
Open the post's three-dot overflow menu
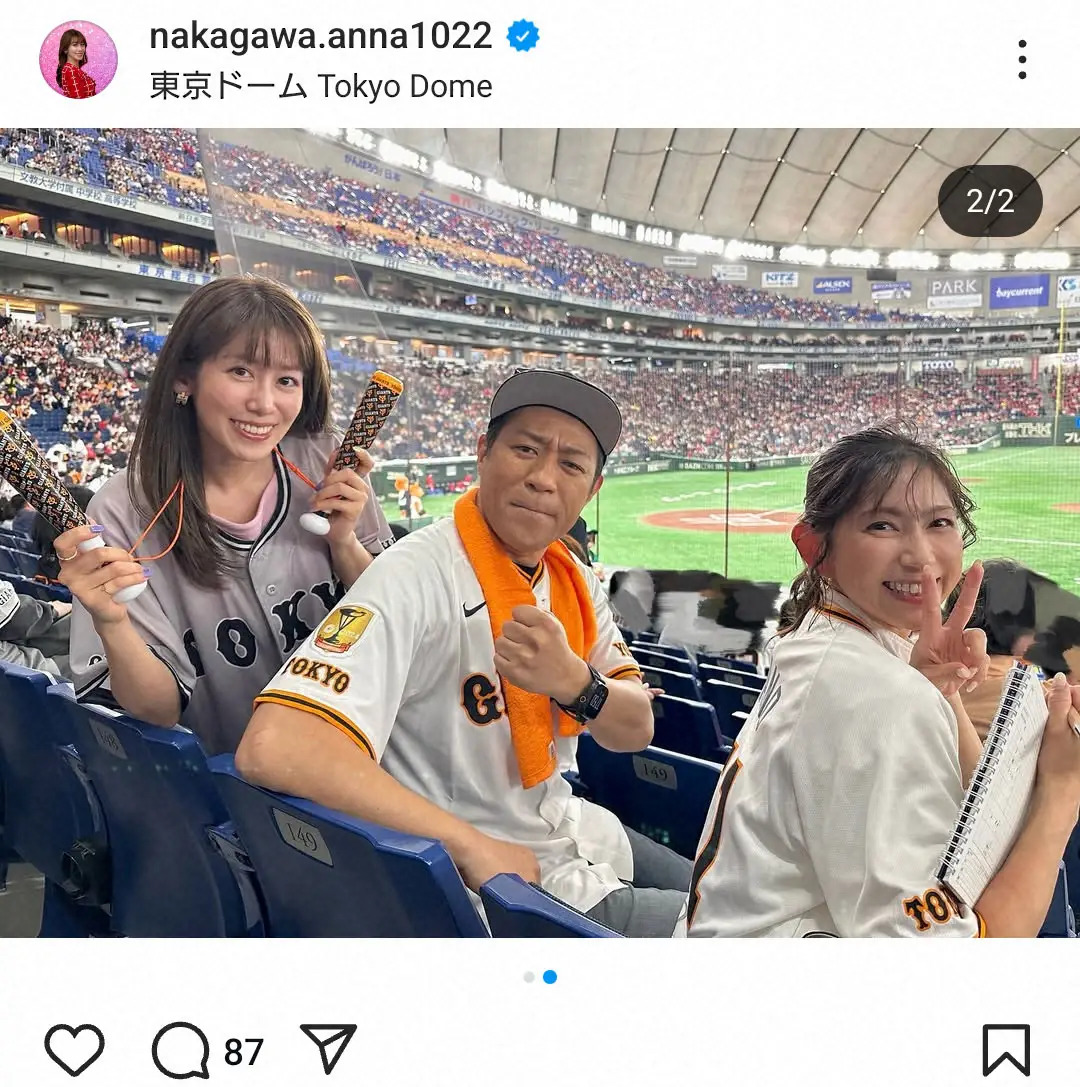tap(1021, 60)
